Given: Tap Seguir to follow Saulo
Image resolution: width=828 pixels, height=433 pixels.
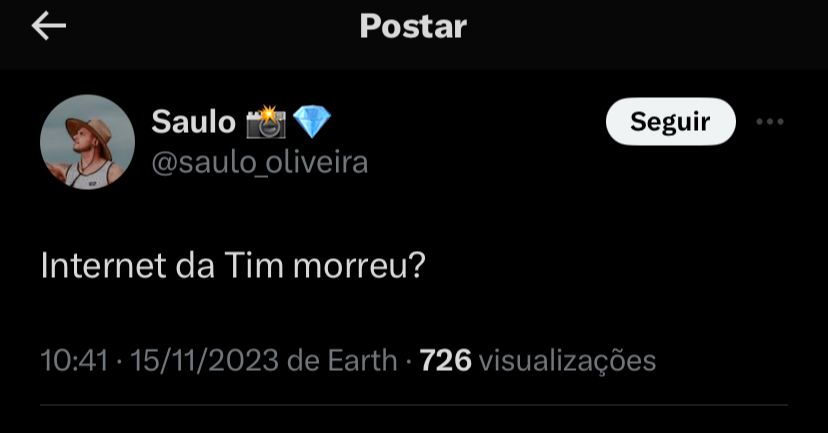Looking at the screenshot, I should tap(670, 122).
